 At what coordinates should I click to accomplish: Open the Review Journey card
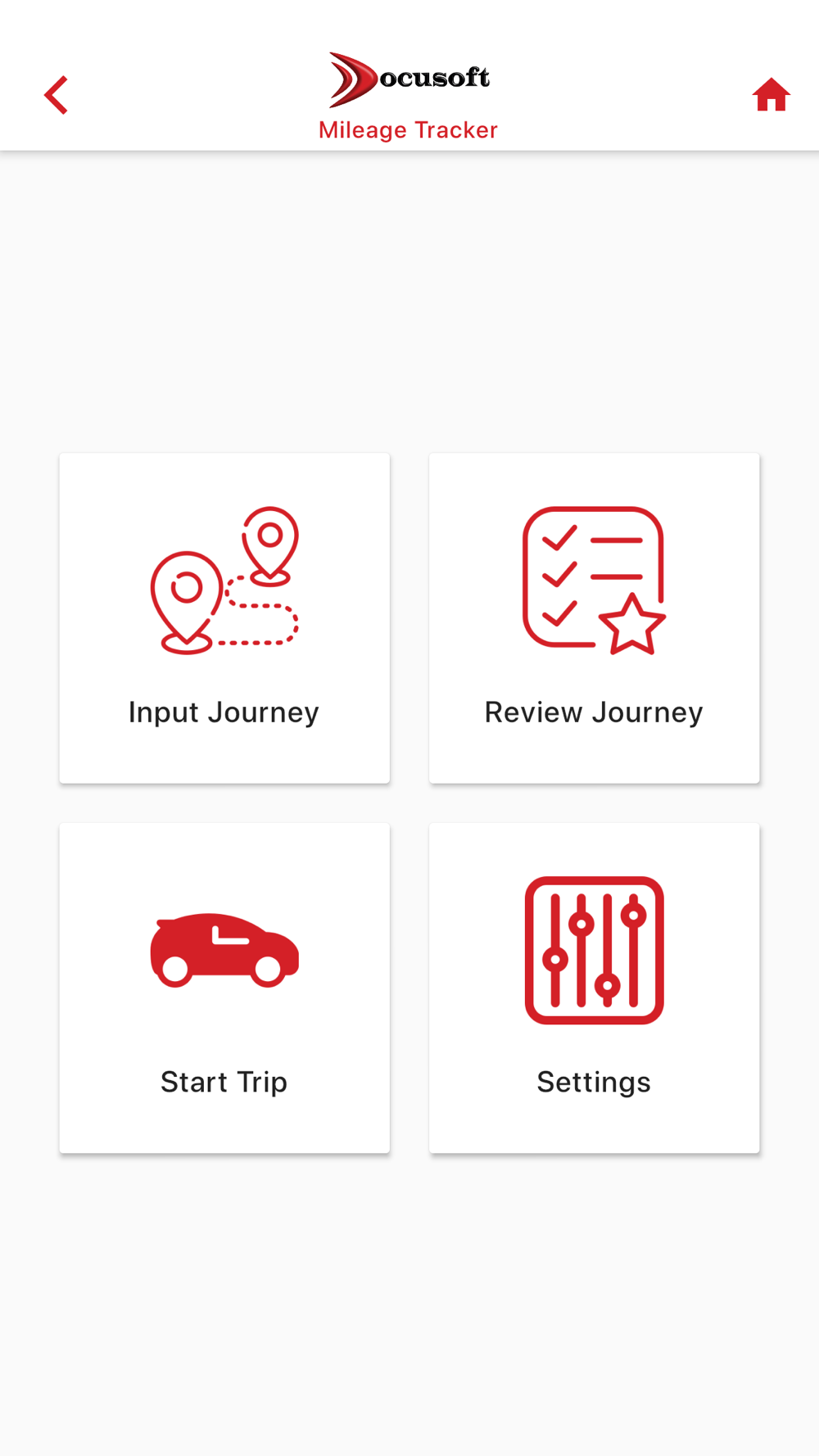click(x=595, y=618)
